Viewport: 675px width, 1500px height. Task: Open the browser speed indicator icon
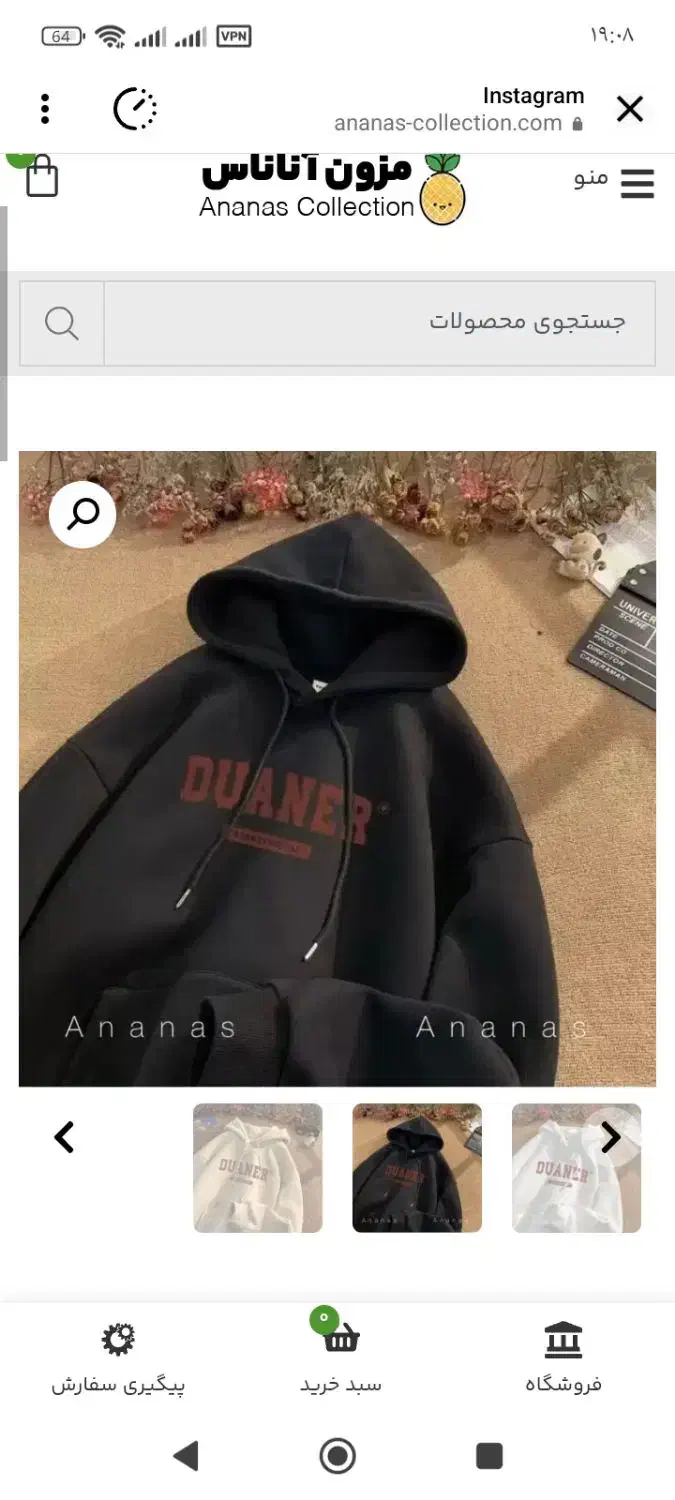point(135,109)
